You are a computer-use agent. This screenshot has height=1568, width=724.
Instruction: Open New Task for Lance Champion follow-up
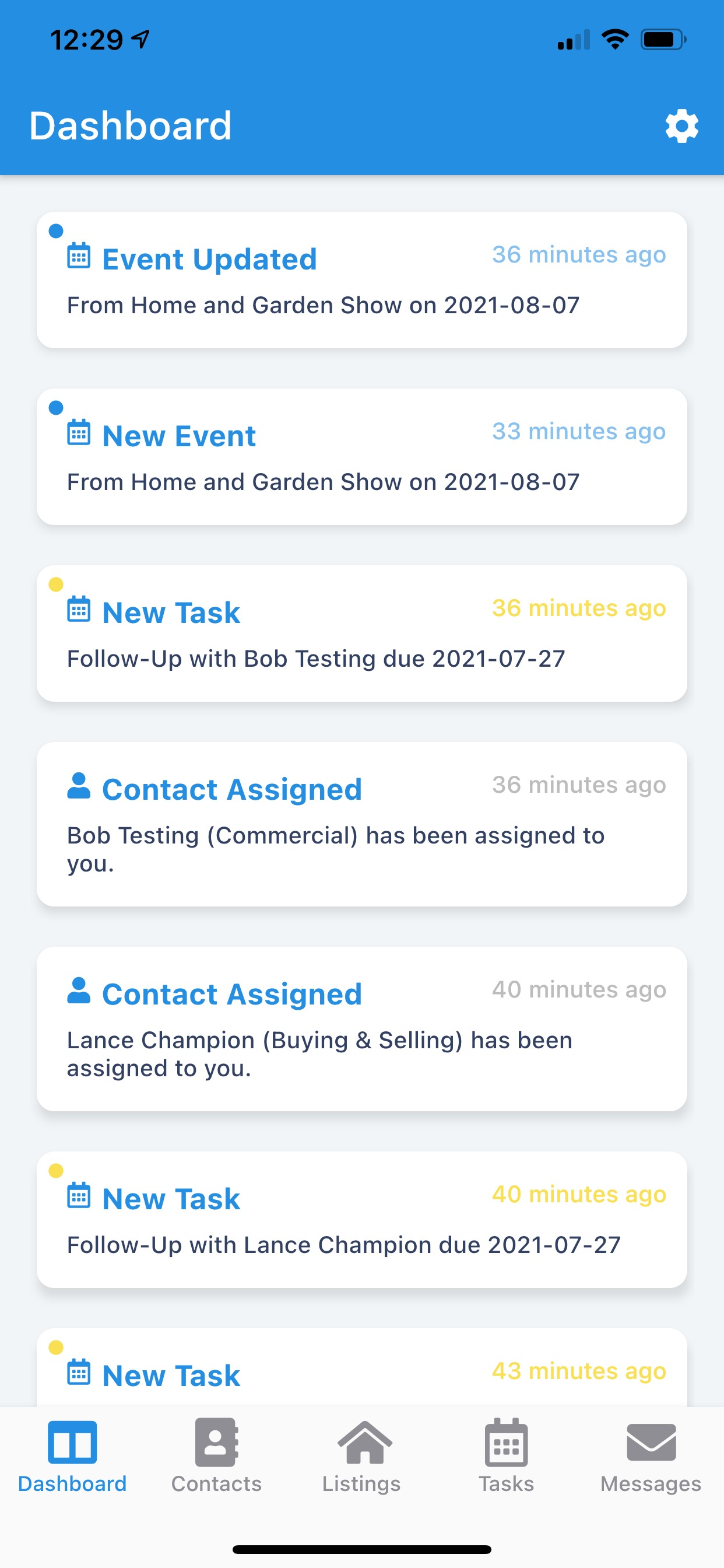tap(362, 1219)
